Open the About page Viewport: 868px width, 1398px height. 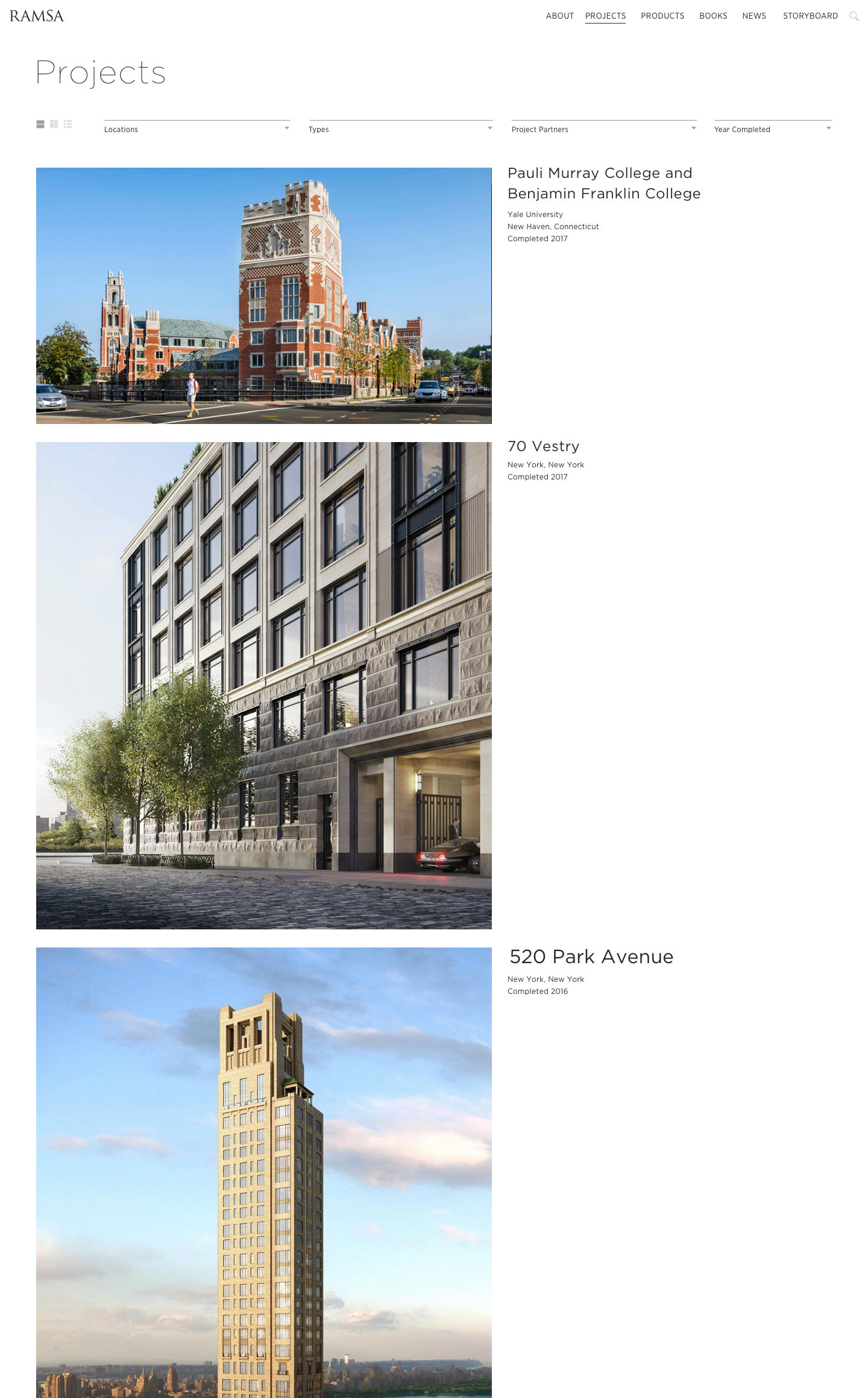[559, 16]
